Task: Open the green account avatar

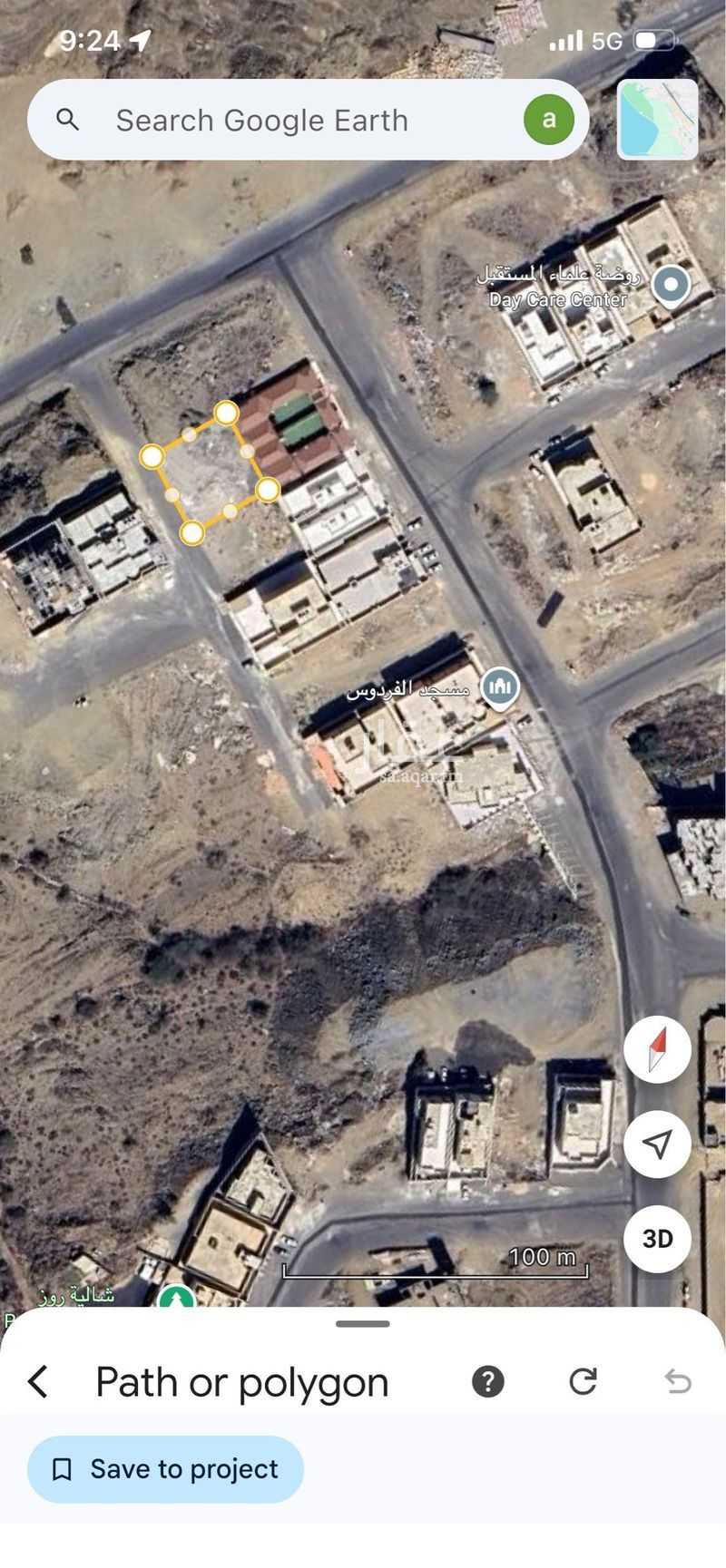Action: tap(548, 120)
